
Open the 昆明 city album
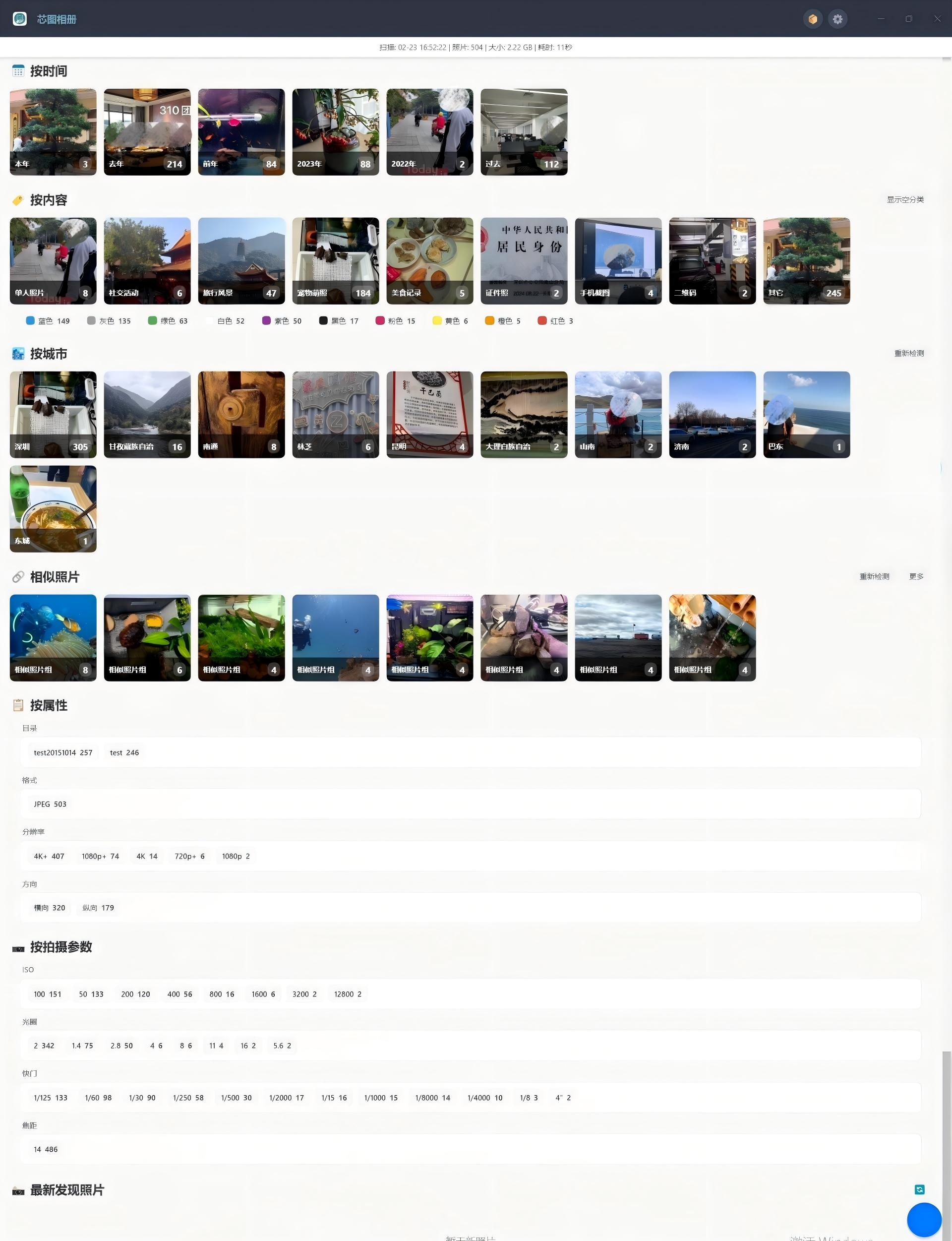pyautogui.click(x=429, y=415)
